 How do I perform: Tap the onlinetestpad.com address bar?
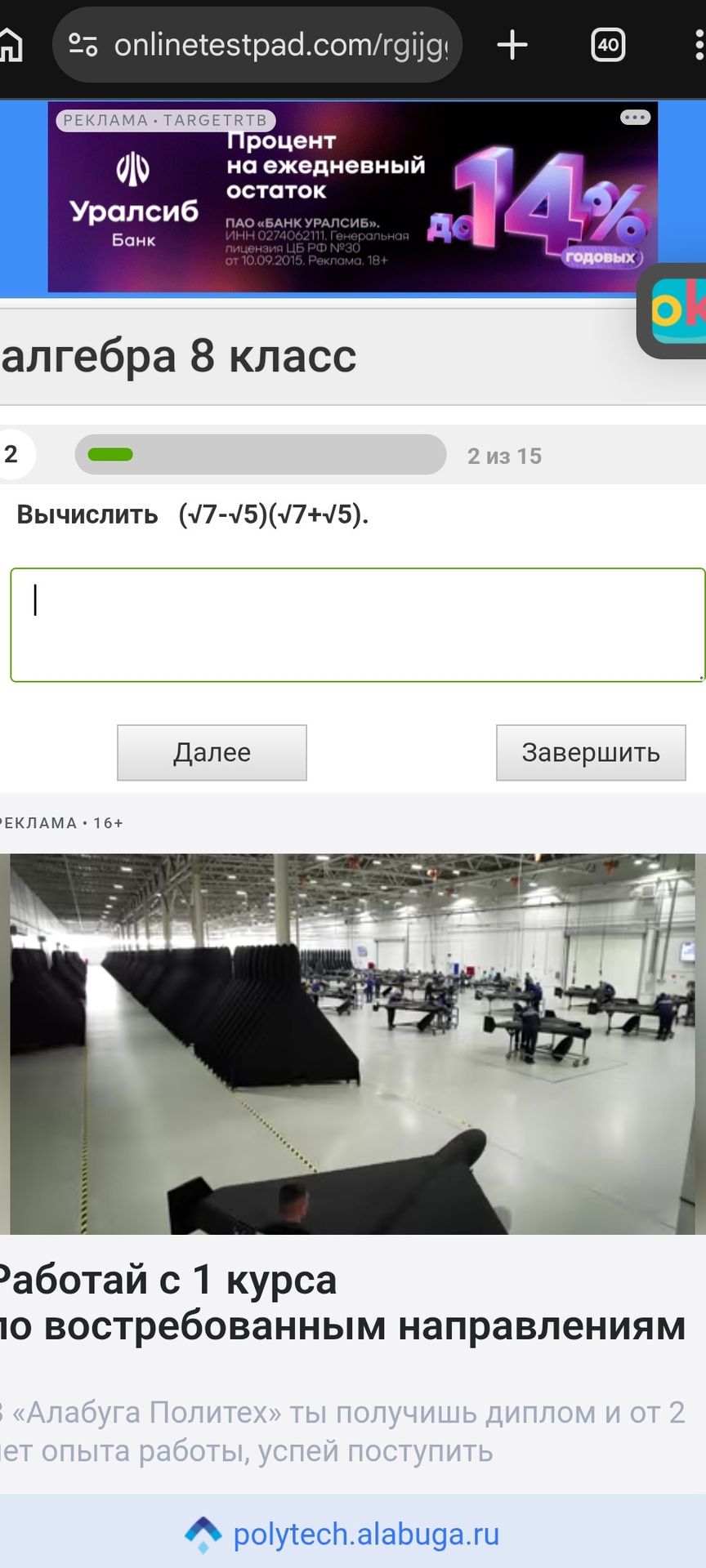(257, 45)
